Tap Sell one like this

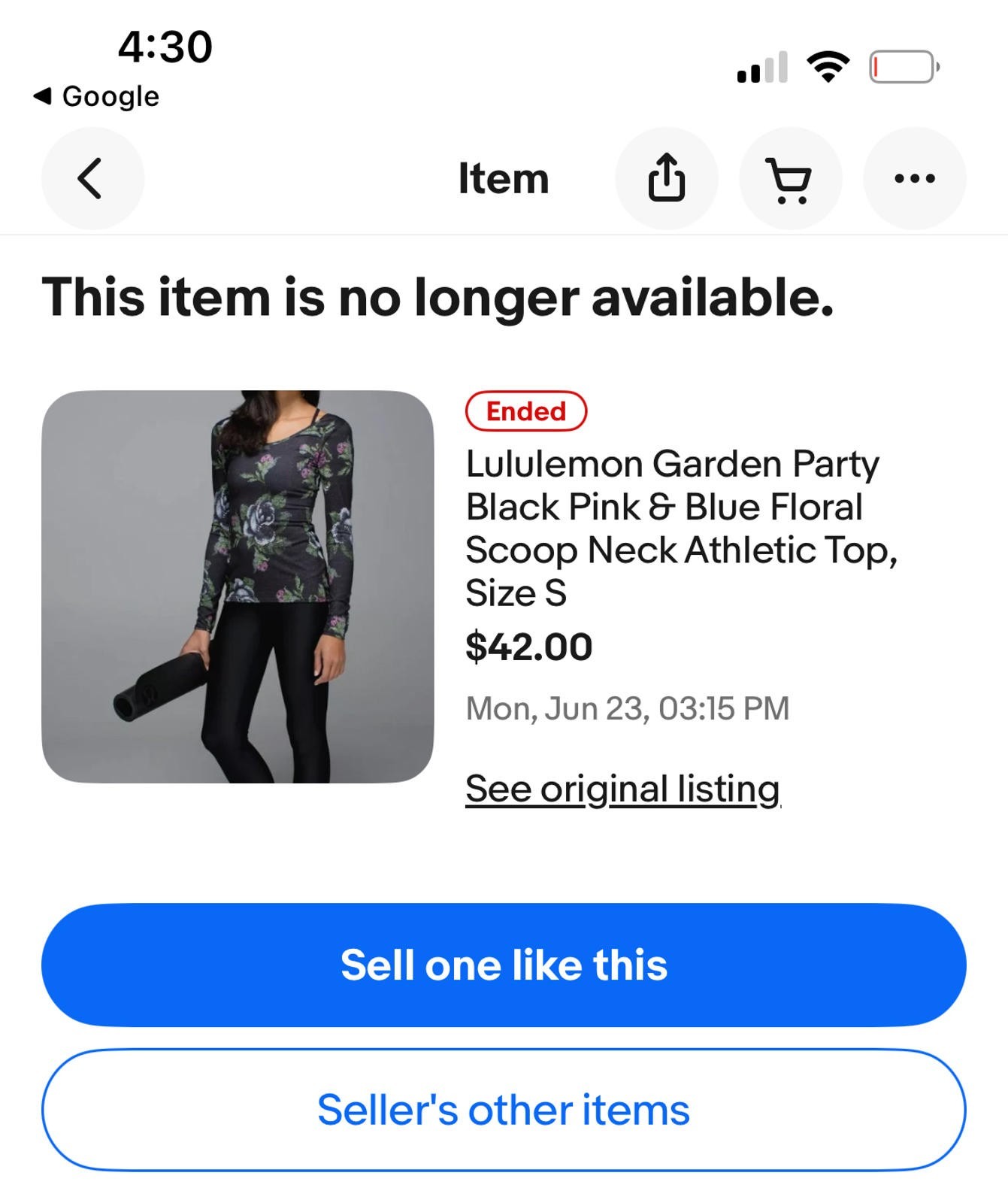pyautogui.click(x=504, y=965)
